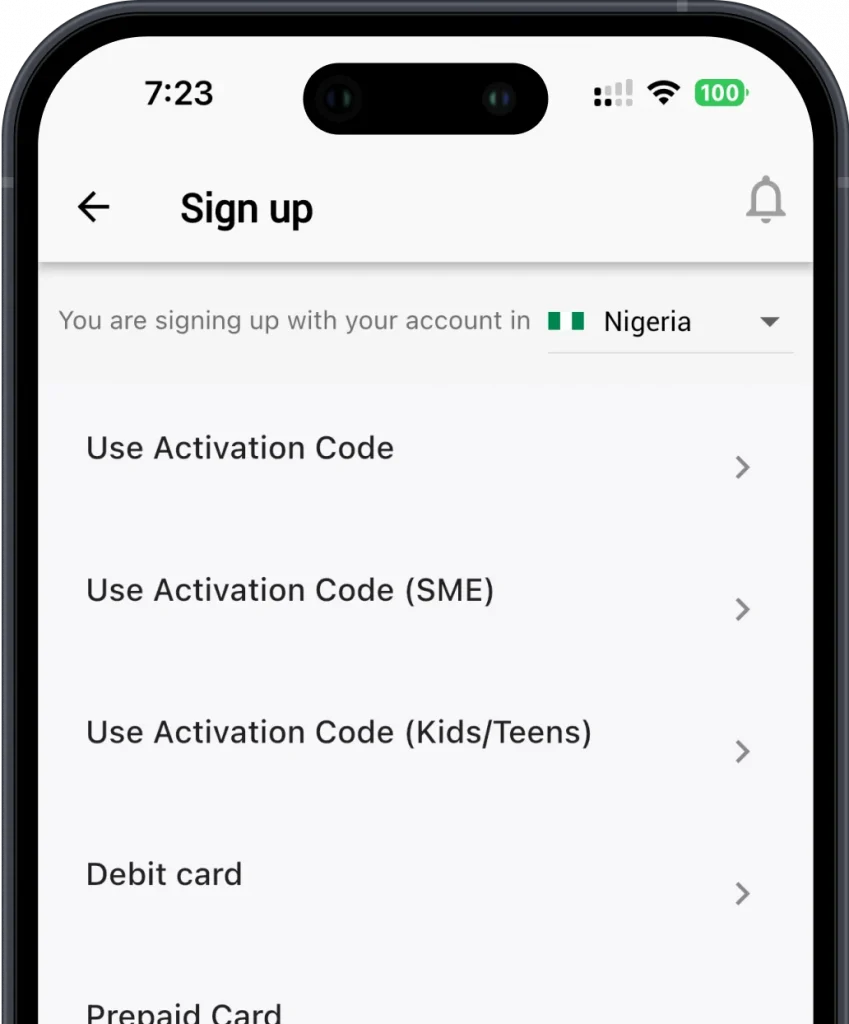
Task: Open the notifications bell
Action: (765, 200)
